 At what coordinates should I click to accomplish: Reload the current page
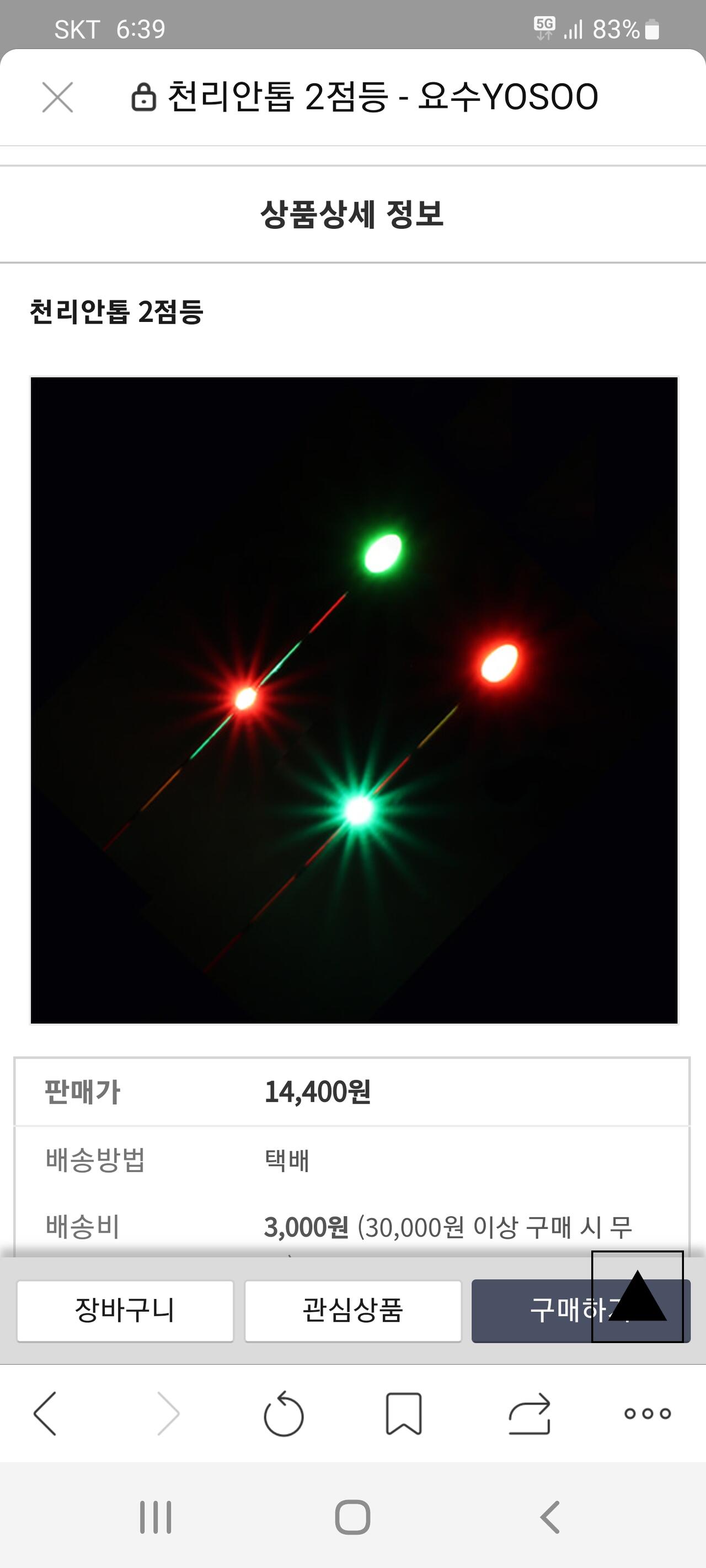tap(284, 1414)
